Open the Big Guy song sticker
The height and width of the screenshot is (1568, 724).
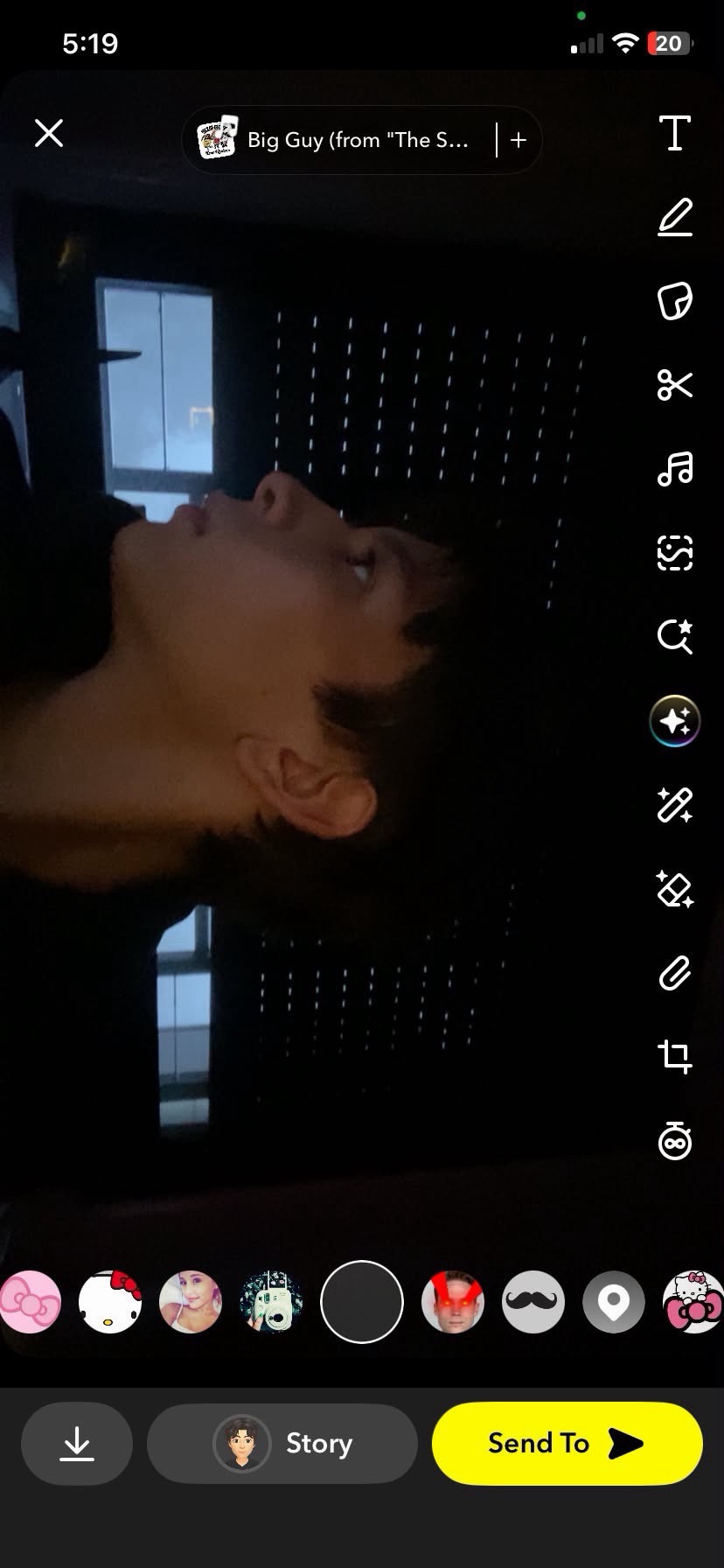coord(337,140)
